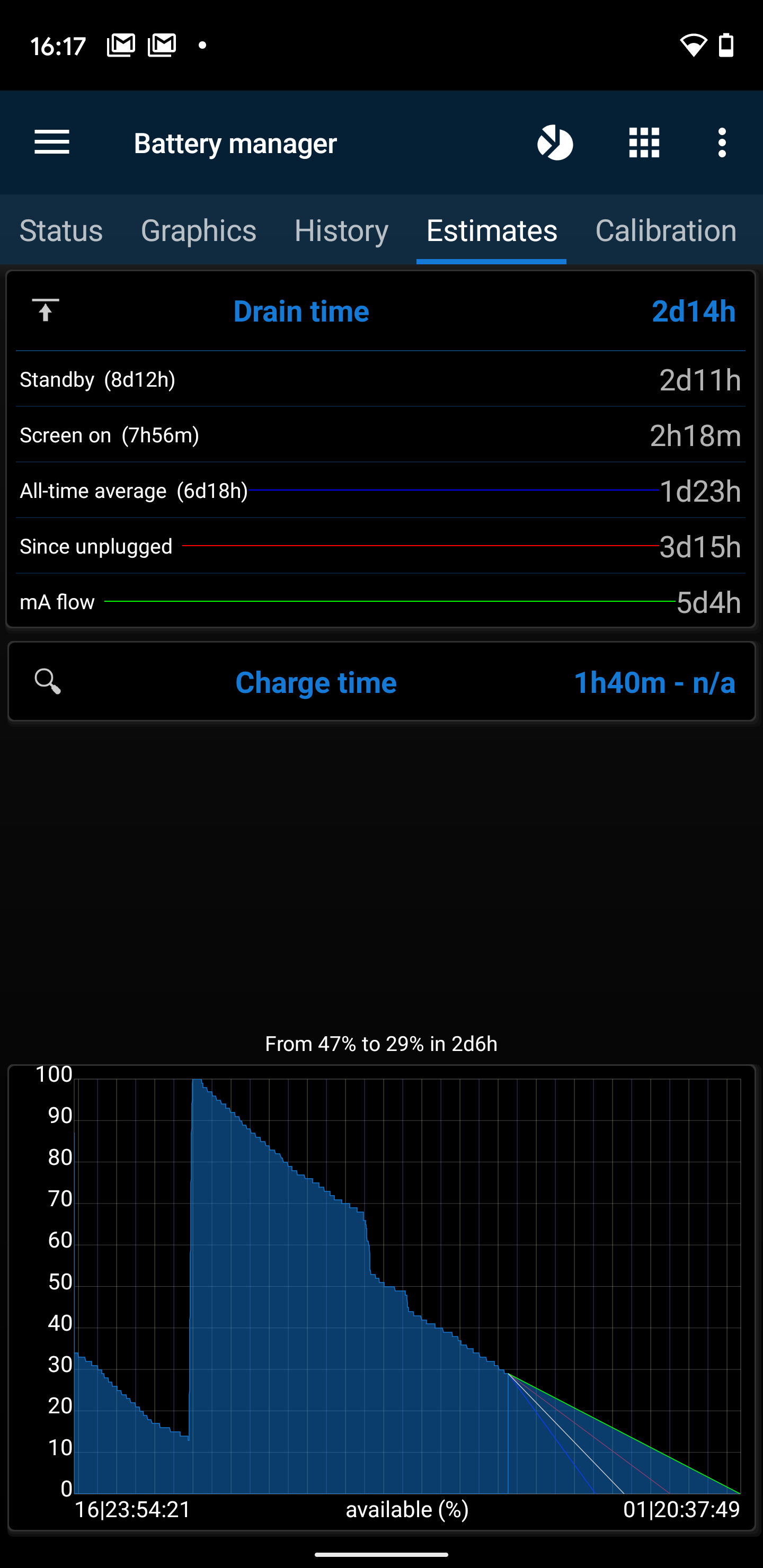Collapse the Drain time panel
763x1568 pixels.
45,311
